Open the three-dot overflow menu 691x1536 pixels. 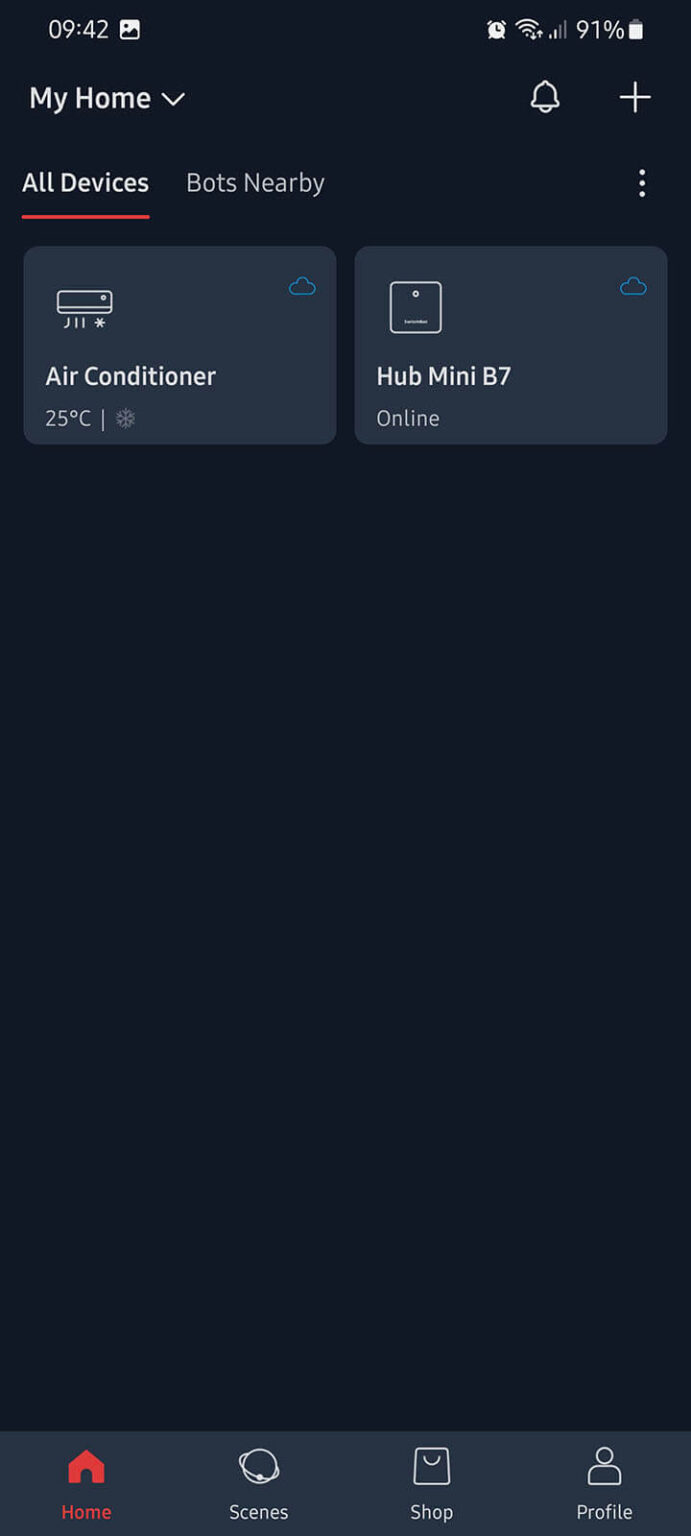point(642,183)
